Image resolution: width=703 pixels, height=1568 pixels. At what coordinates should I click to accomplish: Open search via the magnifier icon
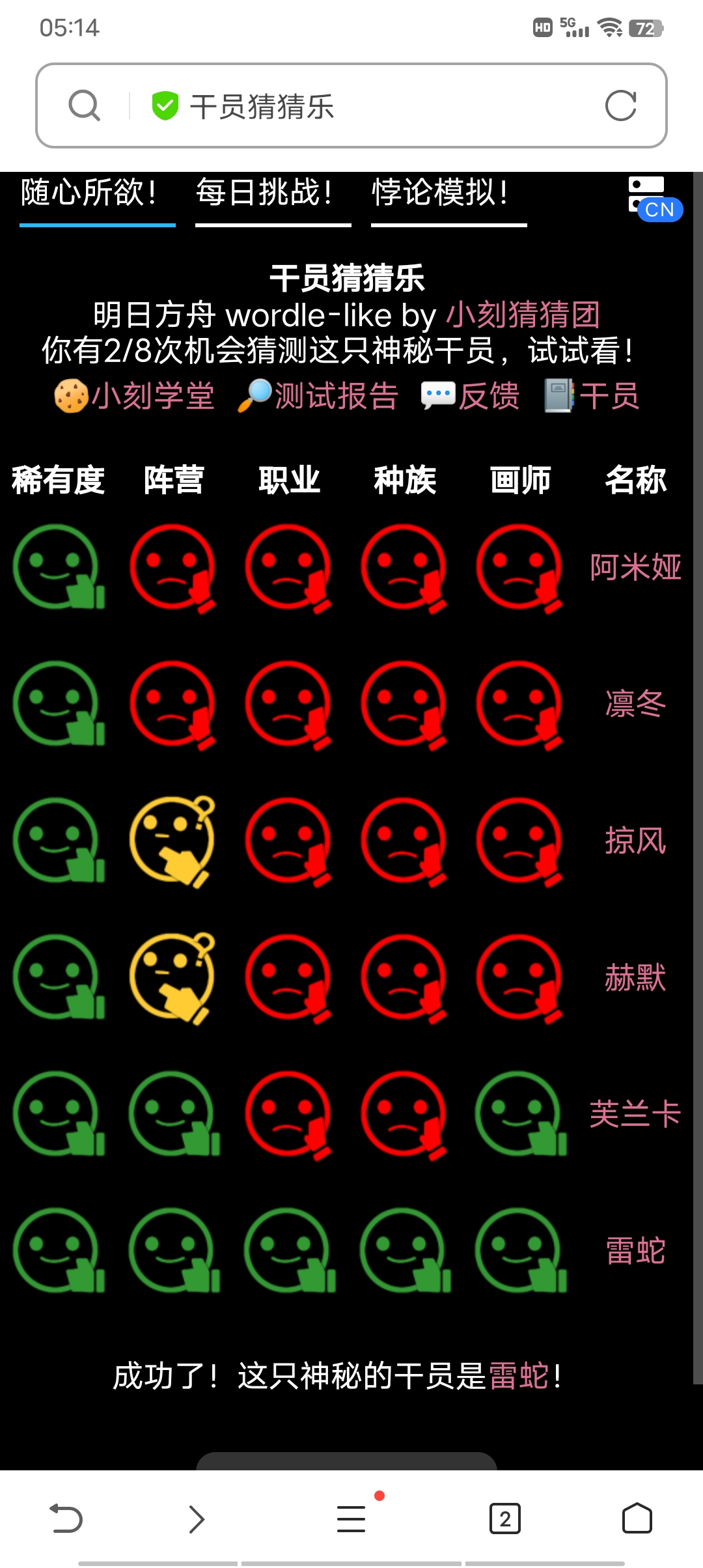coord(85,106)
